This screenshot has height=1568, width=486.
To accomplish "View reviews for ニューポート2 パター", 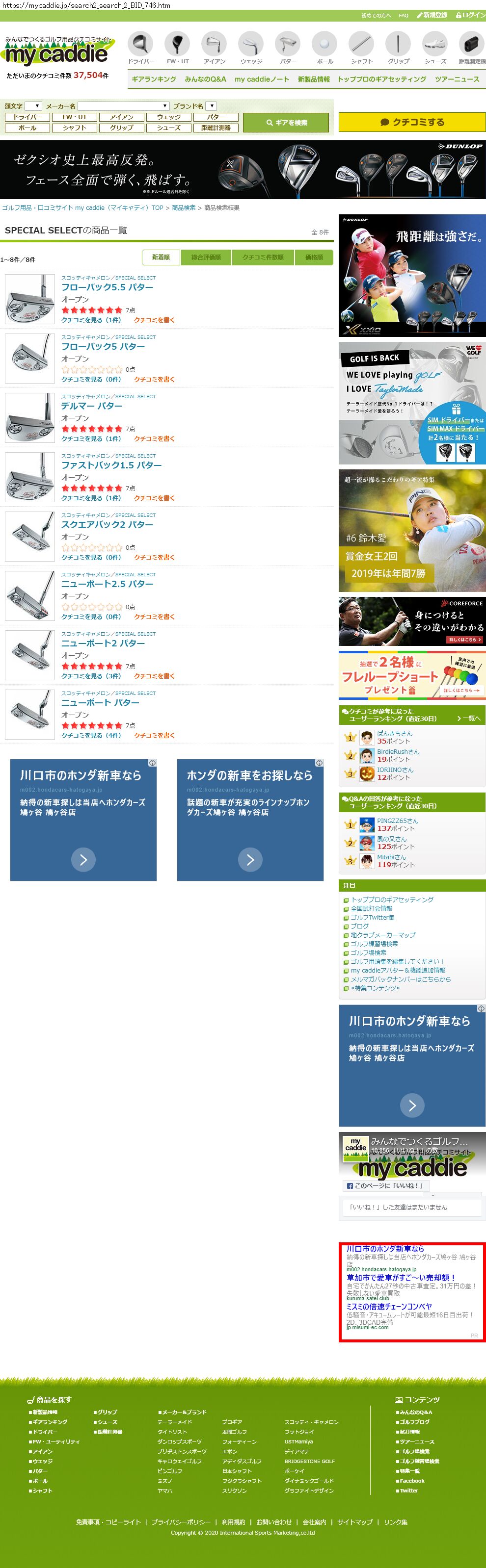I will (91, 676).
